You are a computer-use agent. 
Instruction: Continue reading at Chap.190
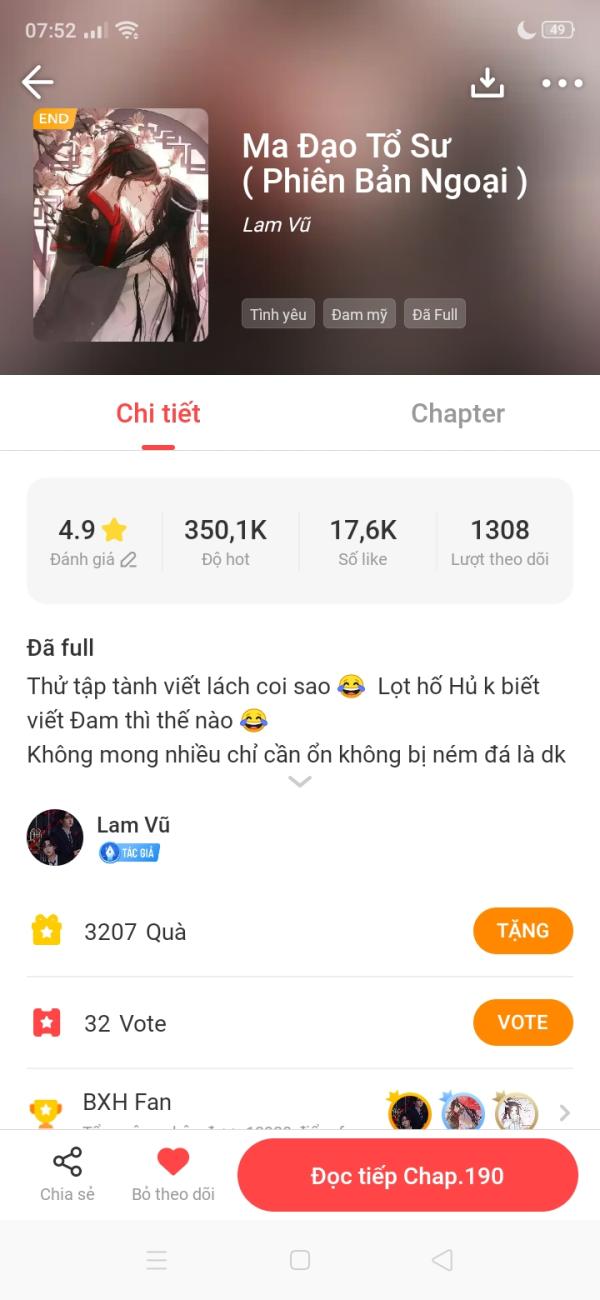407,1175
